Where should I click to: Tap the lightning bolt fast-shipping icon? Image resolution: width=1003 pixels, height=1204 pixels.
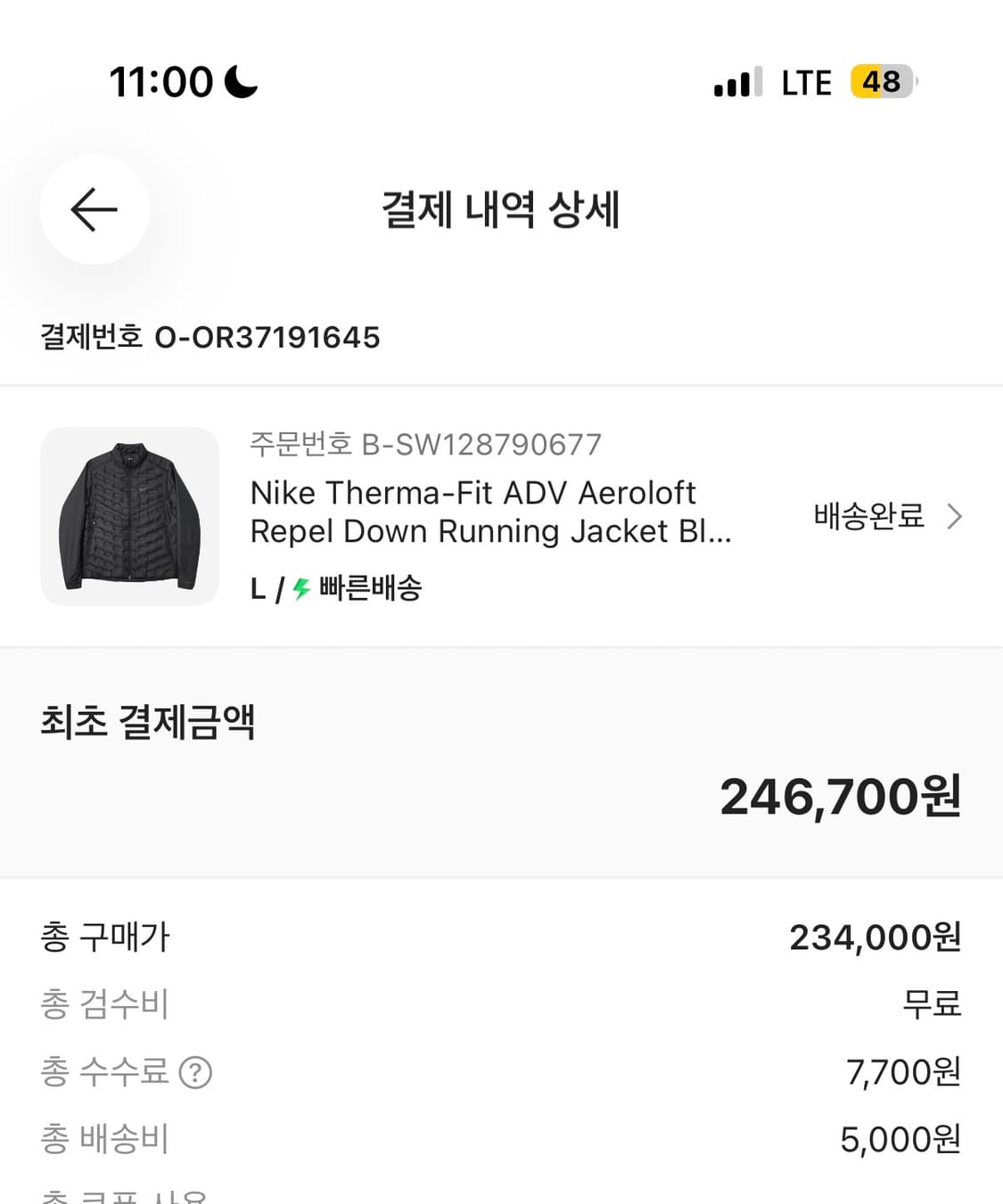299,588
